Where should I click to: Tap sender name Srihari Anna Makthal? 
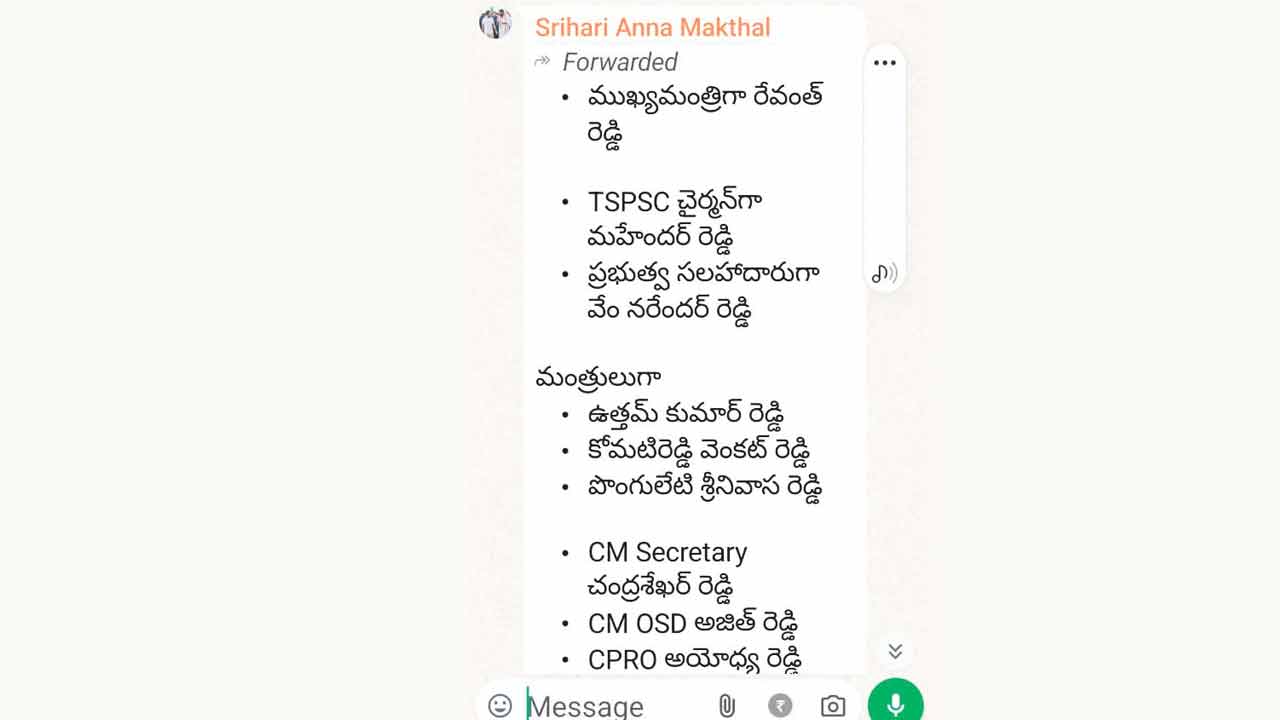tap(652, 27)
